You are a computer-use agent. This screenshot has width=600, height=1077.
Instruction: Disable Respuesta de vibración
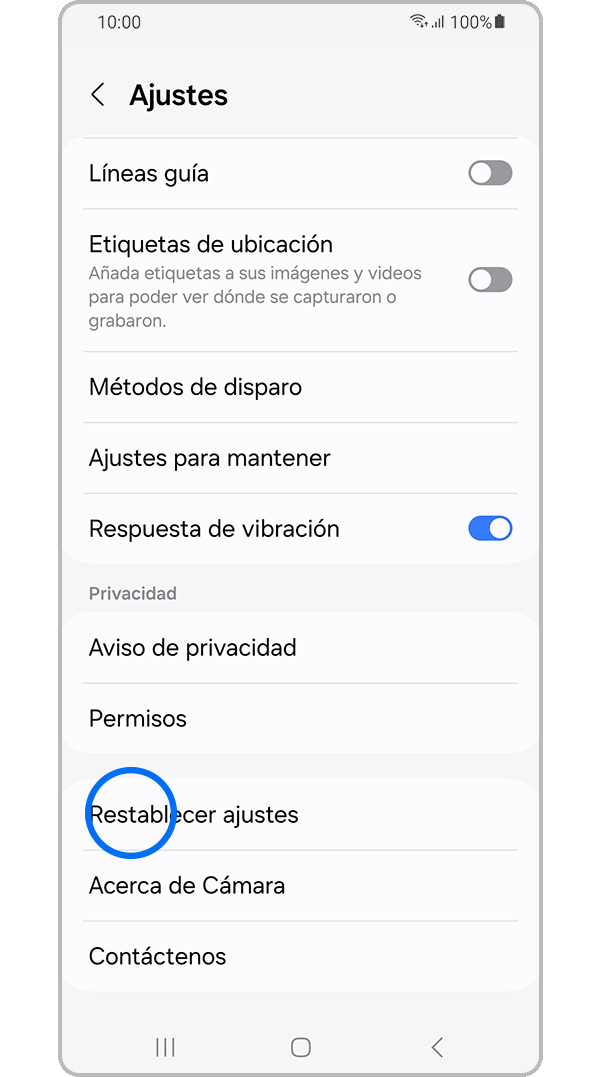coord(490,528)
